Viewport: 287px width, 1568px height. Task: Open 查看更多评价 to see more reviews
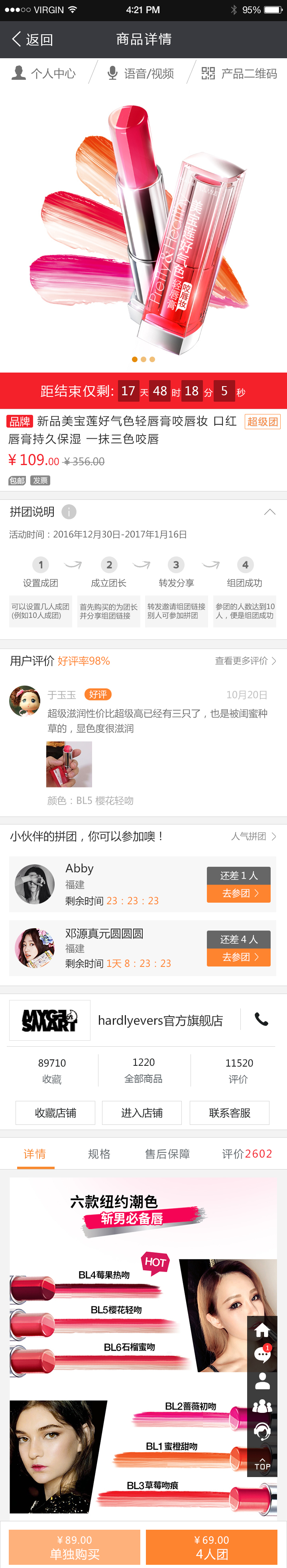point(245,661)
